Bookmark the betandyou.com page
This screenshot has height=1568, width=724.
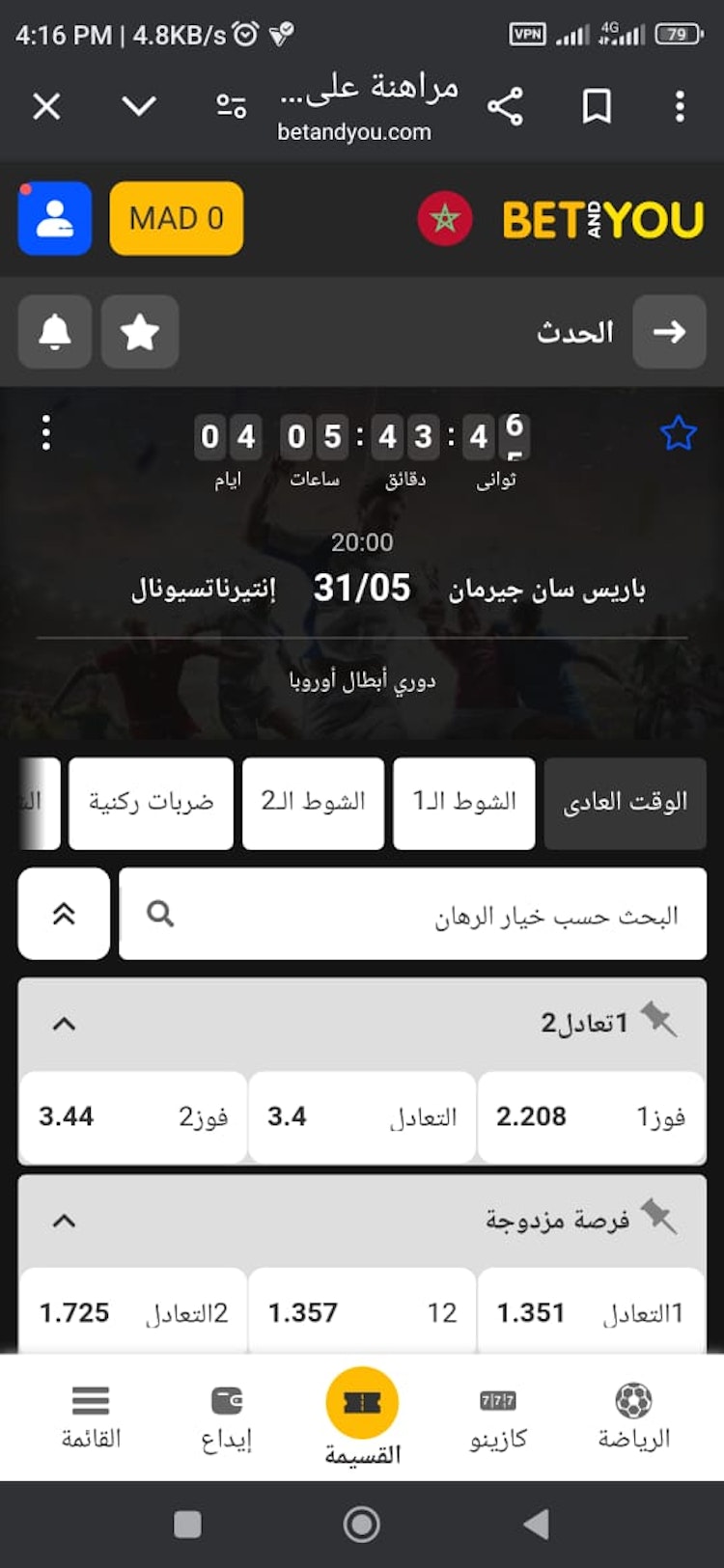click(597, 105)
